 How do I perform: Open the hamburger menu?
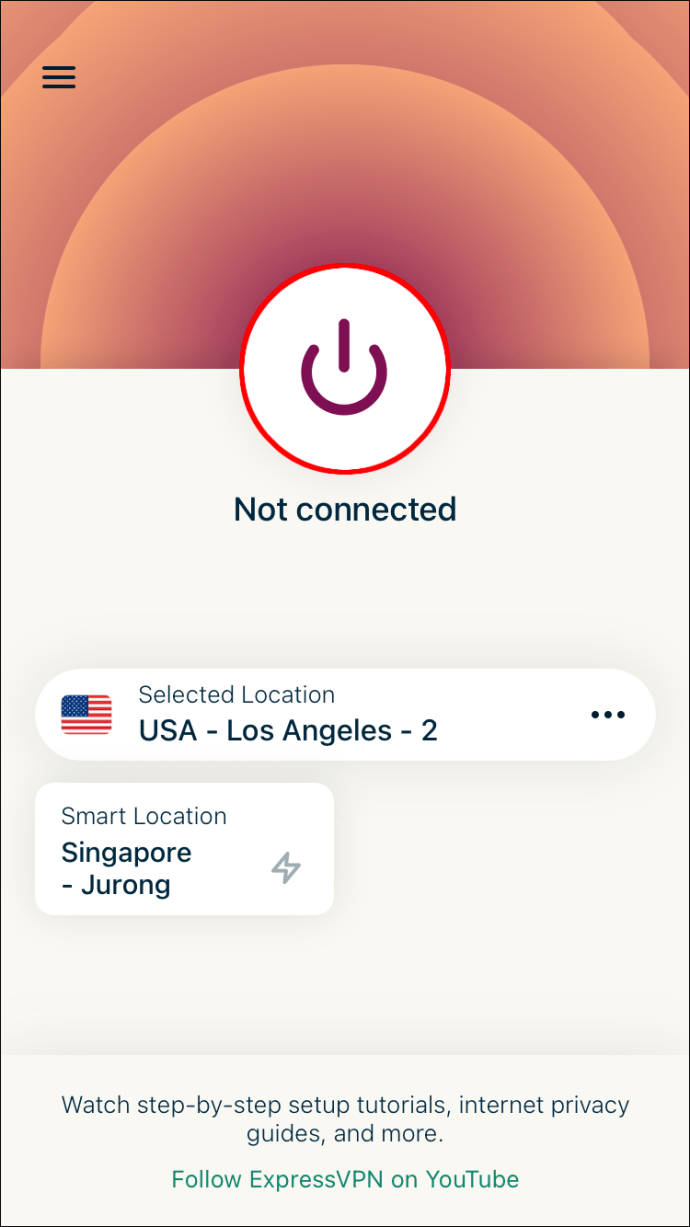point(59,77)
